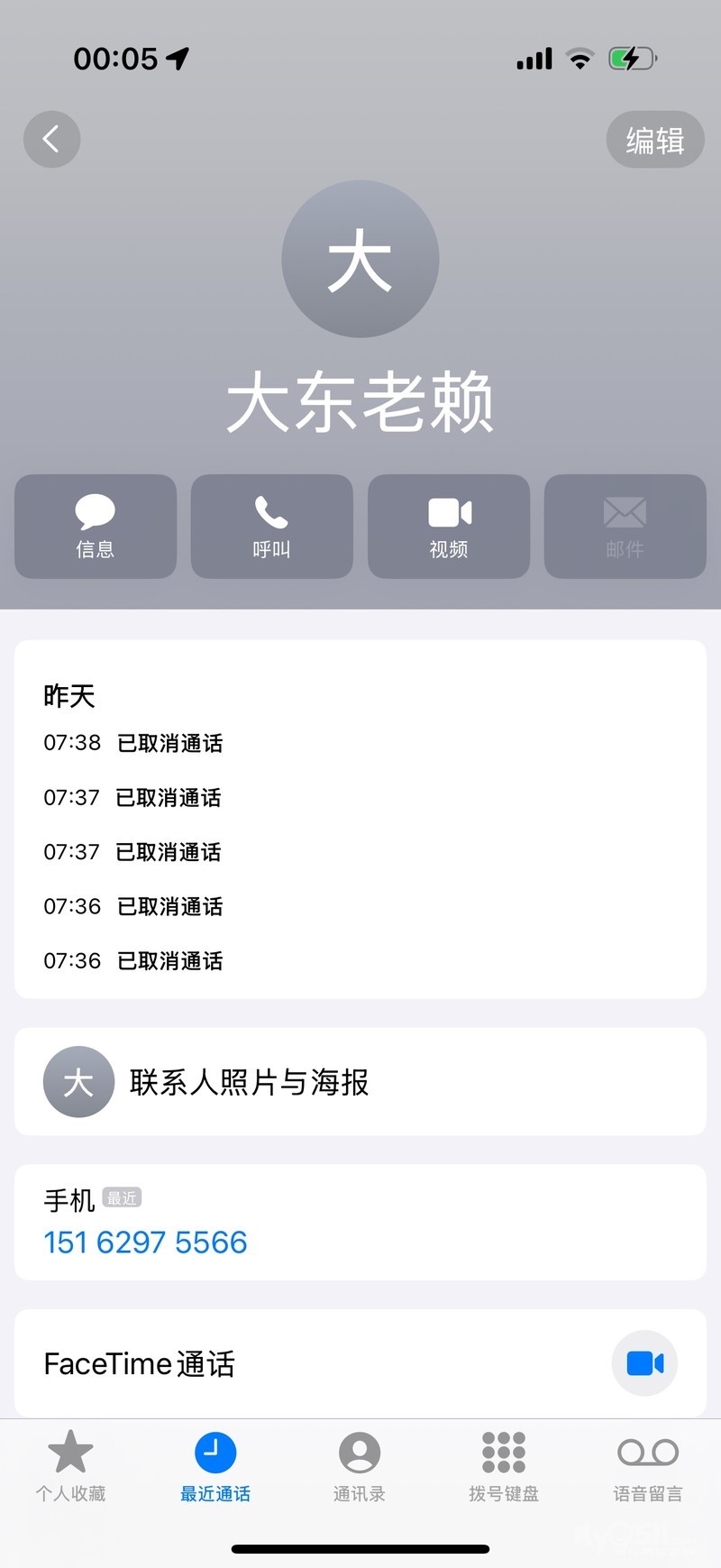Start a FaceTime video call

644,1363
